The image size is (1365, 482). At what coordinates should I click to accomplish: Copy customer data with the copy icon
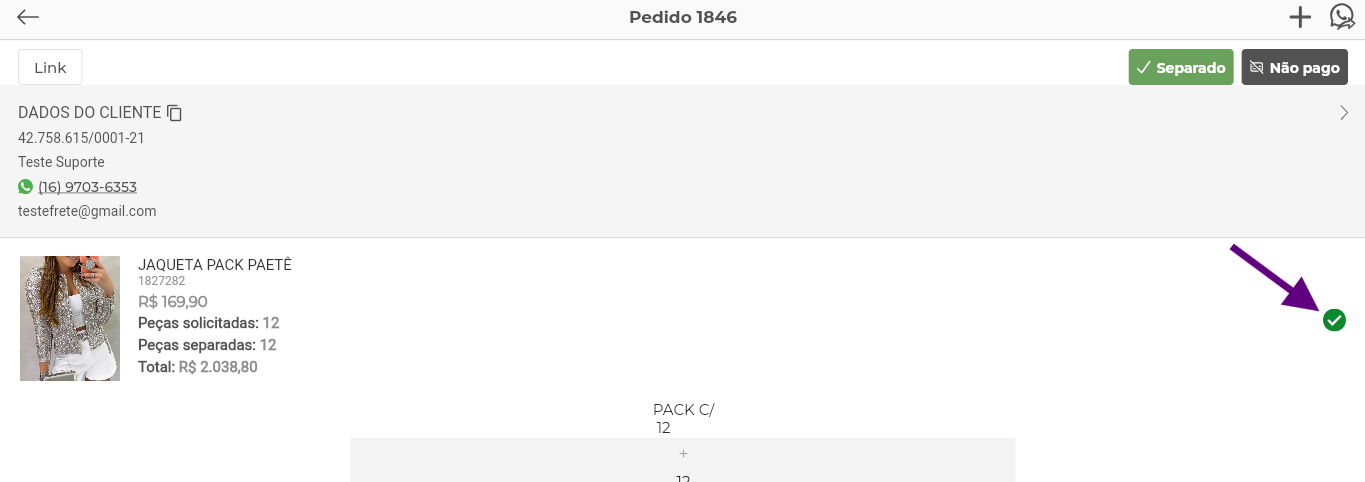[175, 113]
